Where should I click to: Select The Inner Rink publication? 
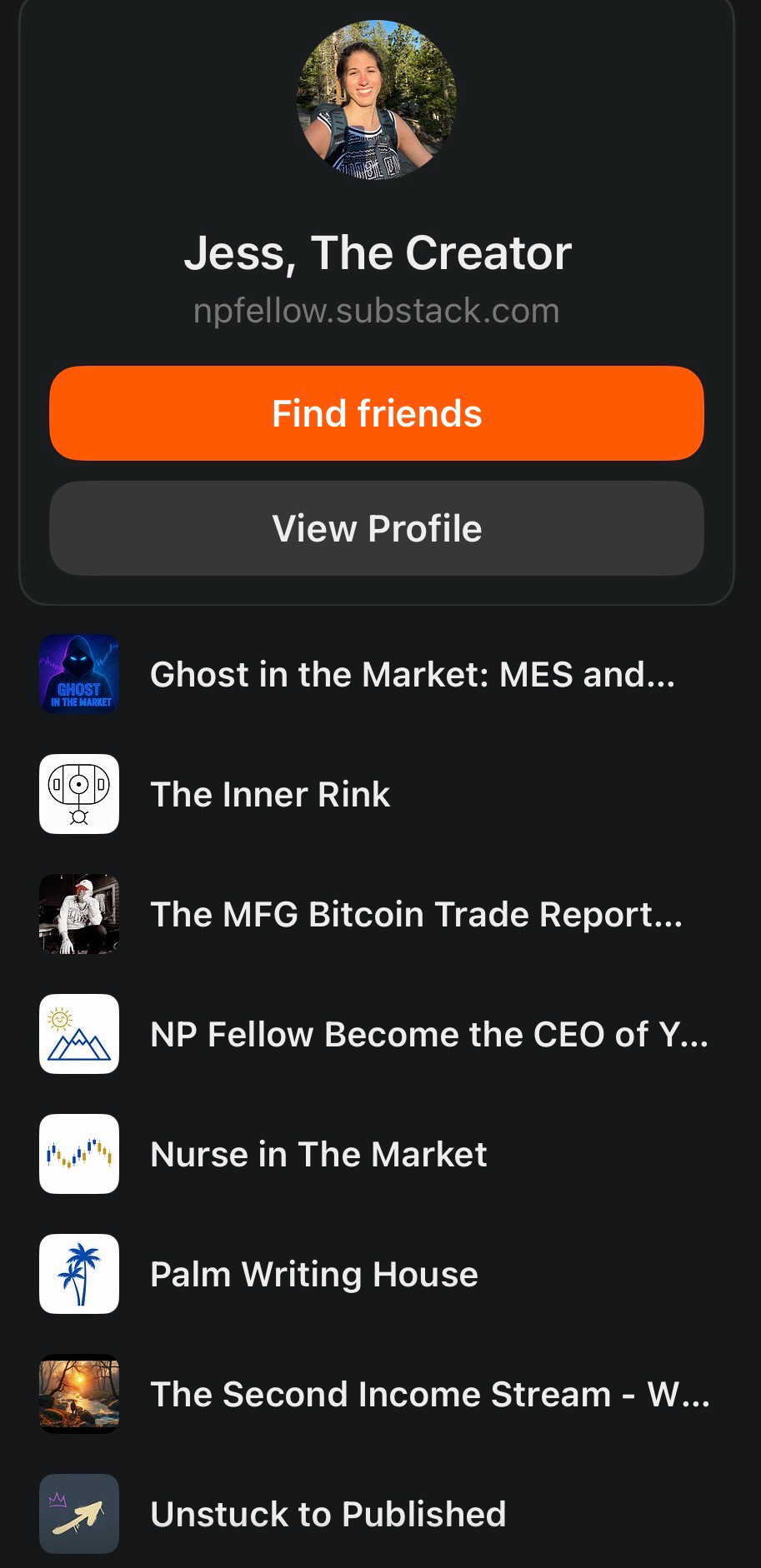(270, 794)
